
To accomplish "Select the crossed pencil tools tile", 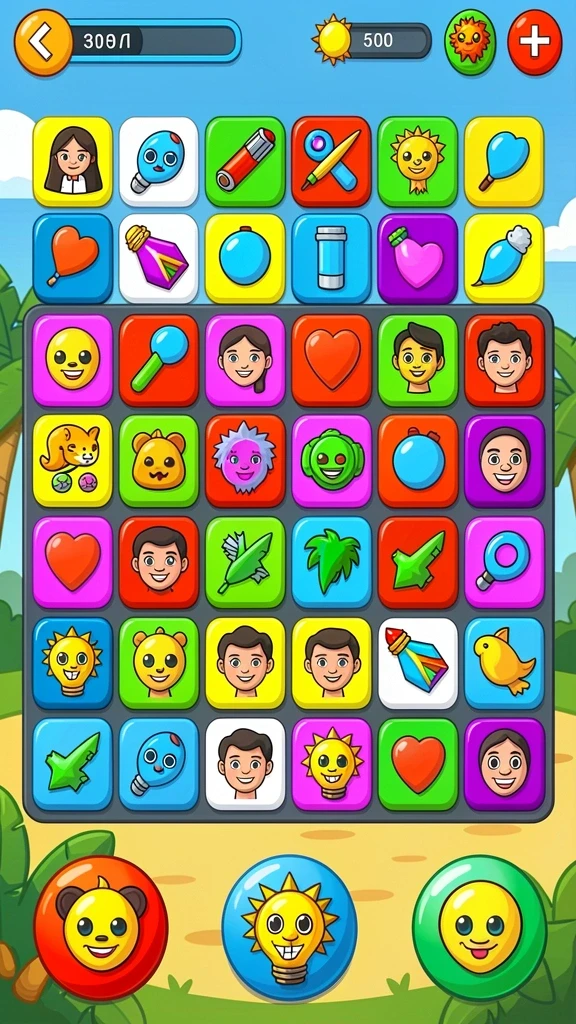I will (x=331, y=162).
